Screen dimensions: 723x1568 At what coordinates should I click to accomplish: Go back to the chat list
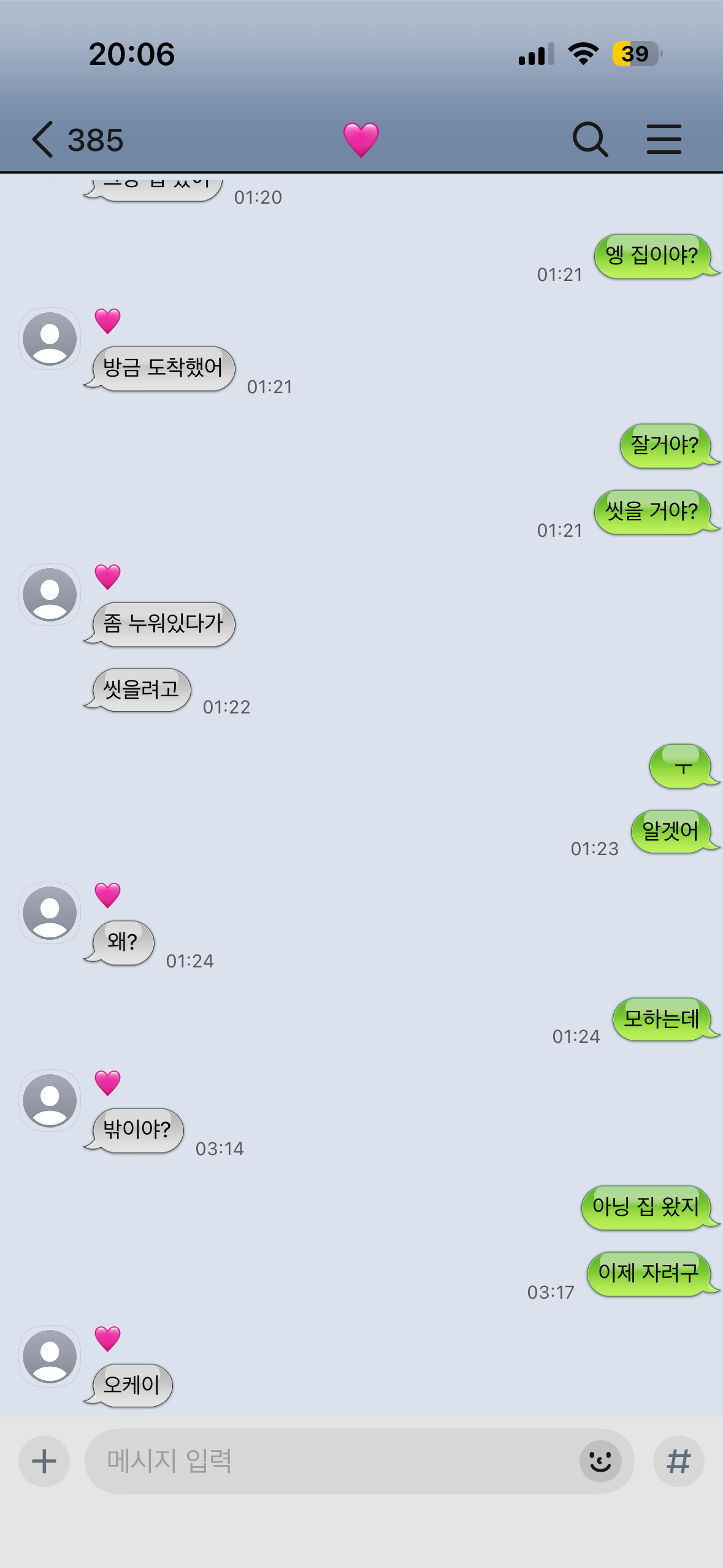[x=43, y=139]
